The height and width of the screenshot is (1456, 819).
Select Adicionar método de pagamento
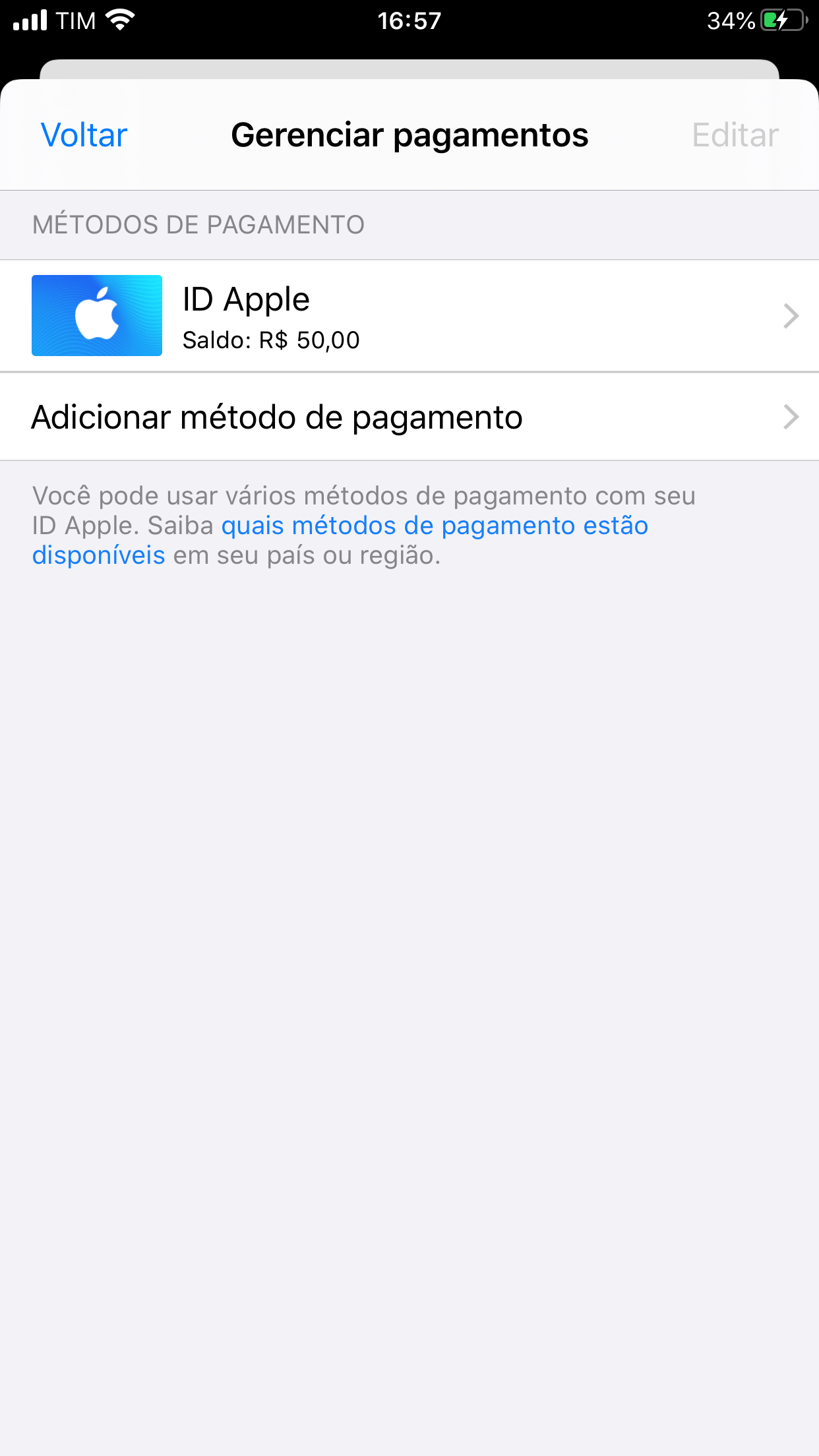point(409,417)
